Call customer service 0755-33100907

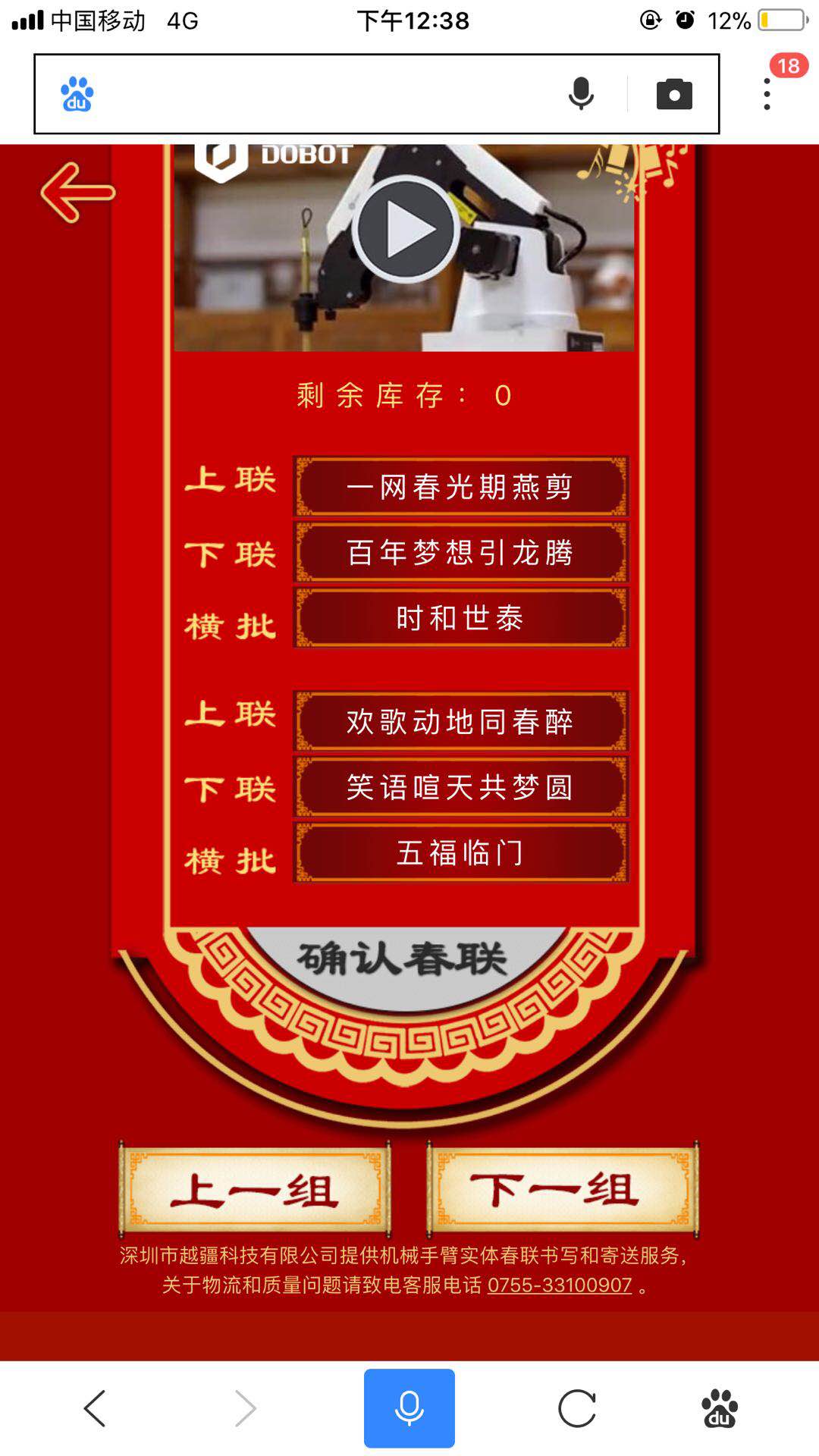[x=560, y=1285]
